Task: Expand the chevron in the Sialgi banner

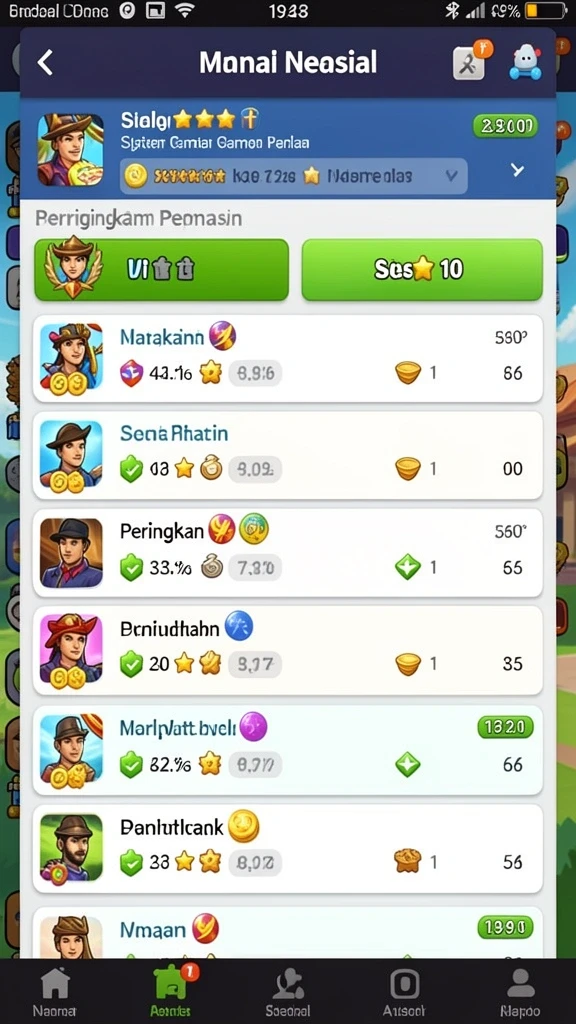Action: click(517, 171)
